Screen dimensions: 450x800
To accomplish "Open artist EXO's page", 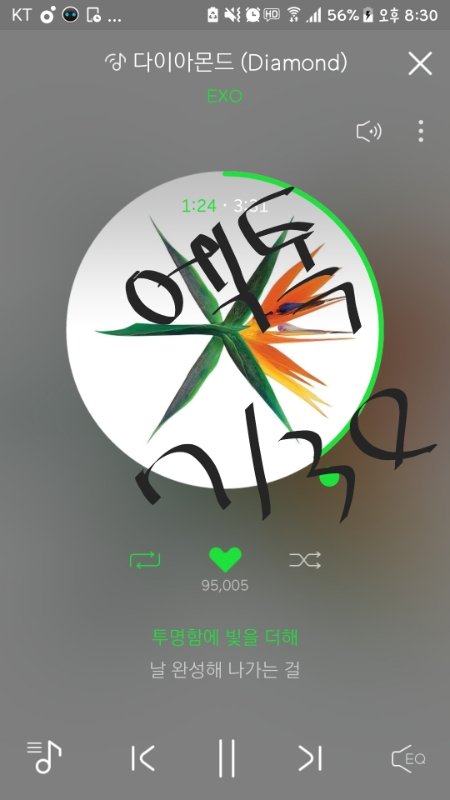I will click(225, 96).
